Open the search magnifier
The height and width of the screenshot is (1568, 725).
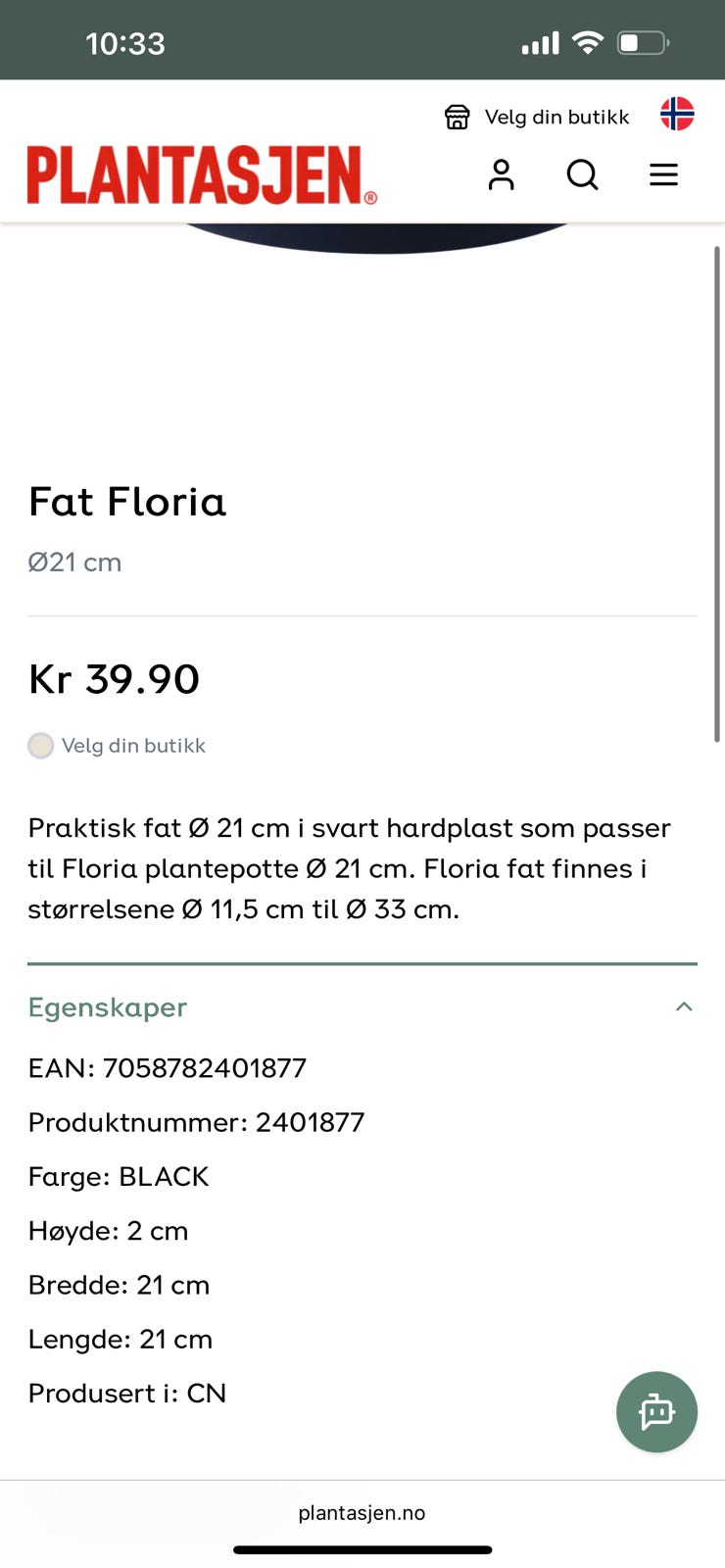coord(582,174)
